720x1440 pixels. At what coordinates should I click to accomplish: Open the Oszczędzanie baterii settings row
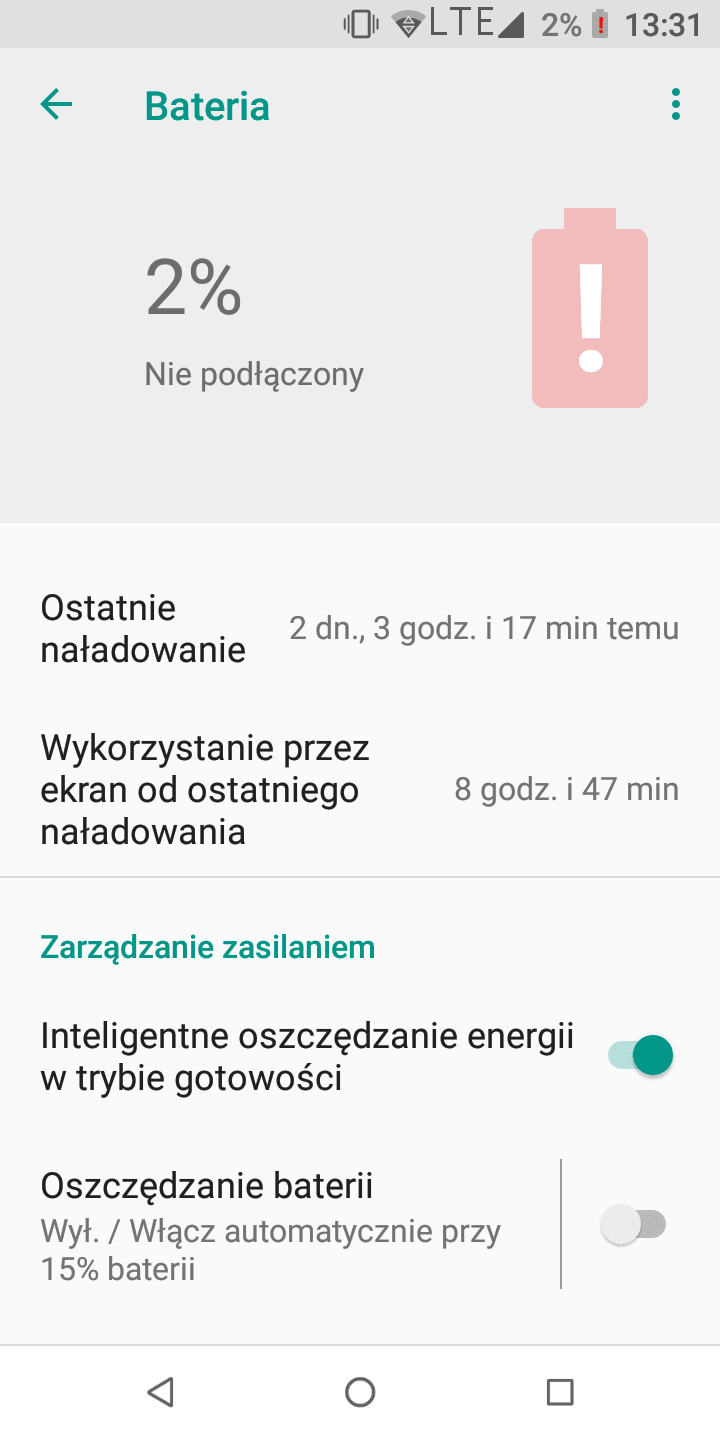click(280, 1226)
